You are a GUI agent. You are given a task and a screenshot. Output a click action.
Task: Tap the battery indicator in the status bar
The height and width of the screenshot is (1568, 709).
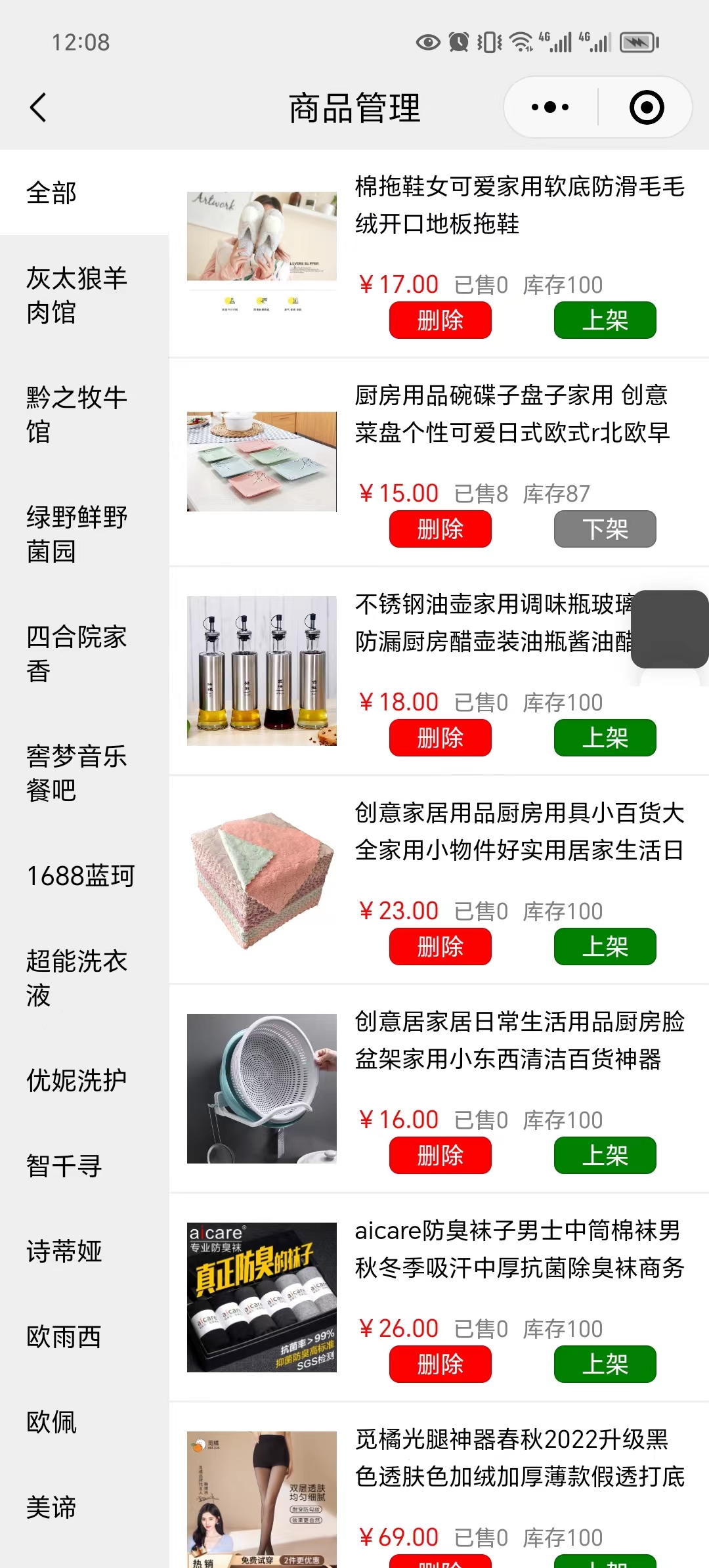click(637, 42)
